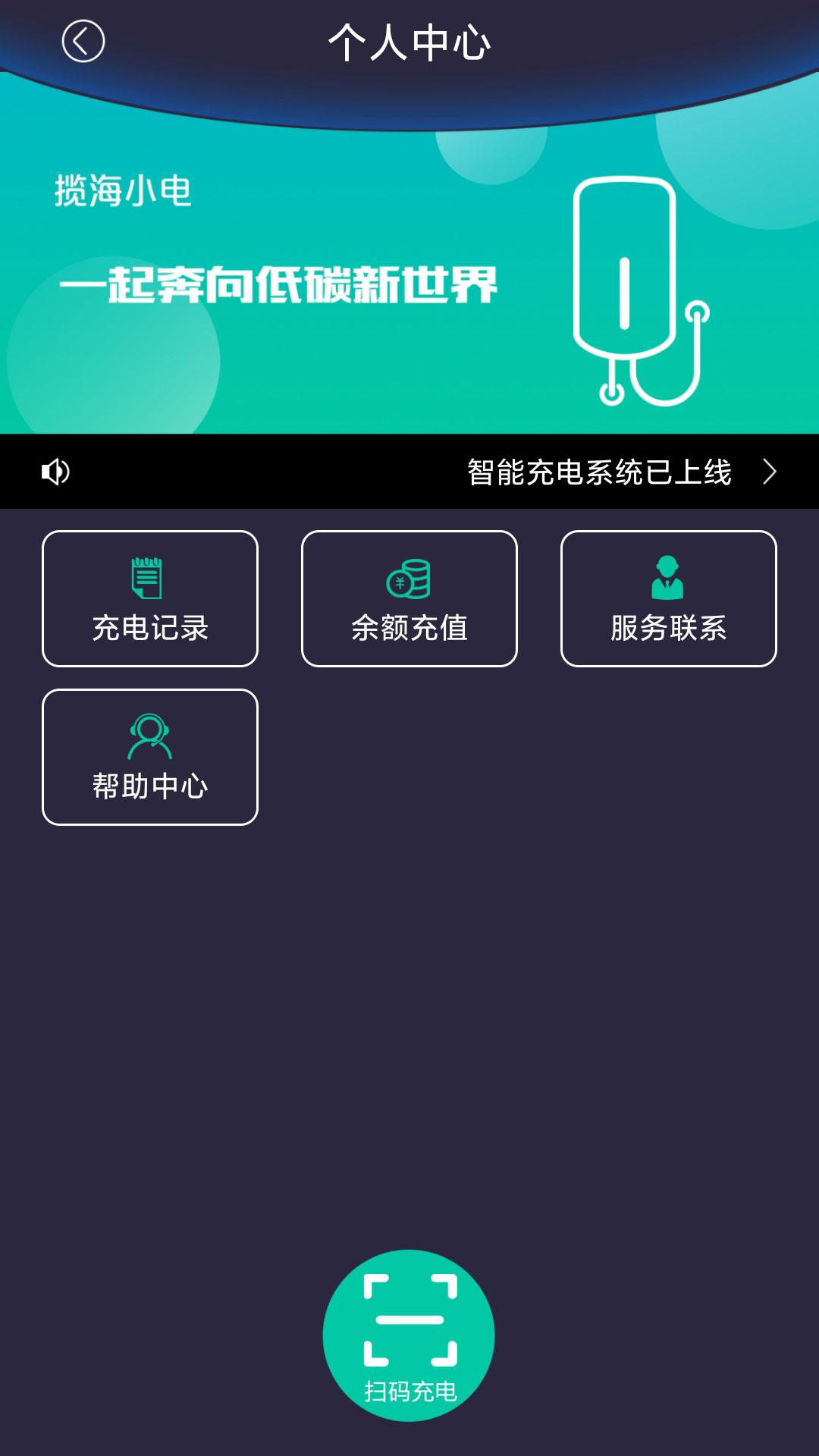Open 充电记录 to view charging history

149,599
